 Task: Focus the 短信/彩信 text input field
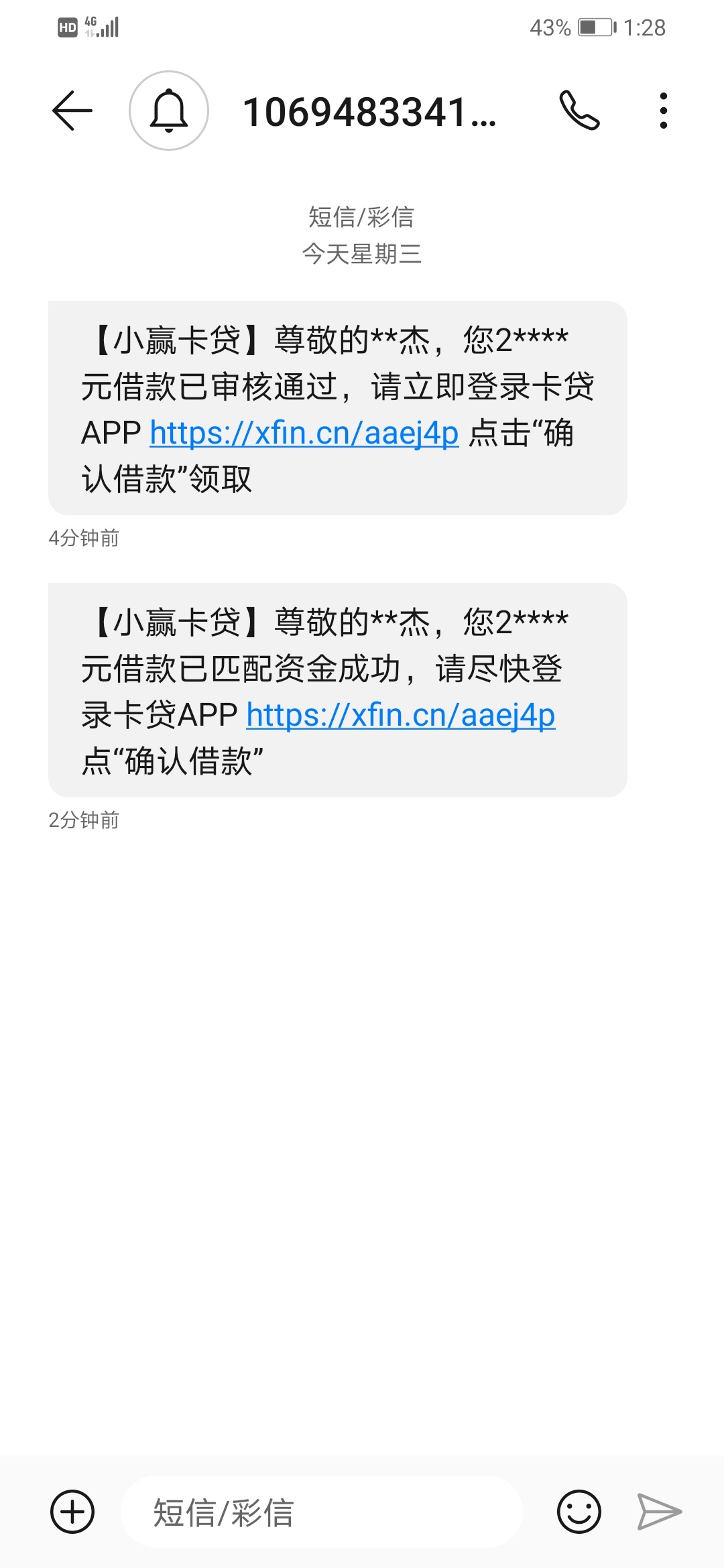(x=322, y=1512)
